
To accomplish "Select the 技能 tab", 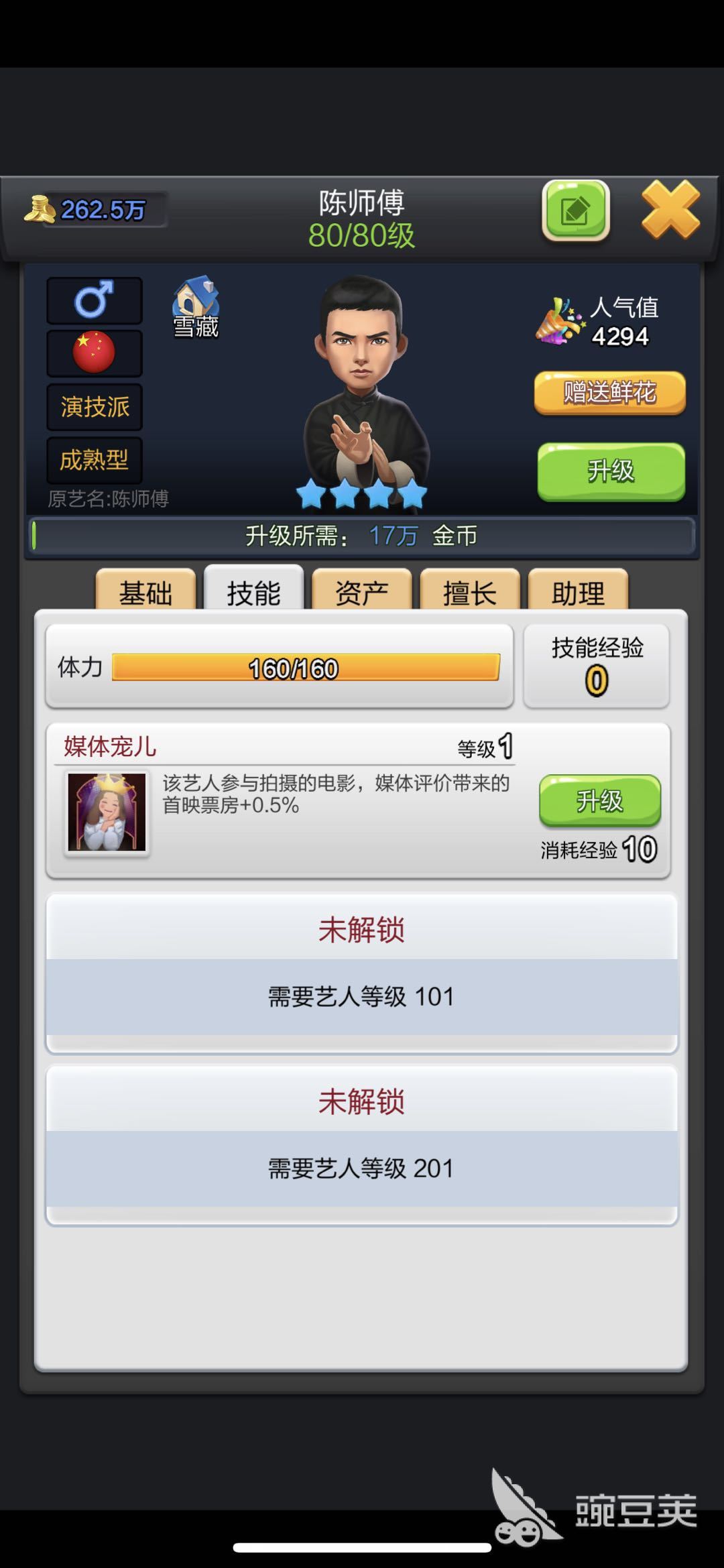I will click(x=253, y=592).
